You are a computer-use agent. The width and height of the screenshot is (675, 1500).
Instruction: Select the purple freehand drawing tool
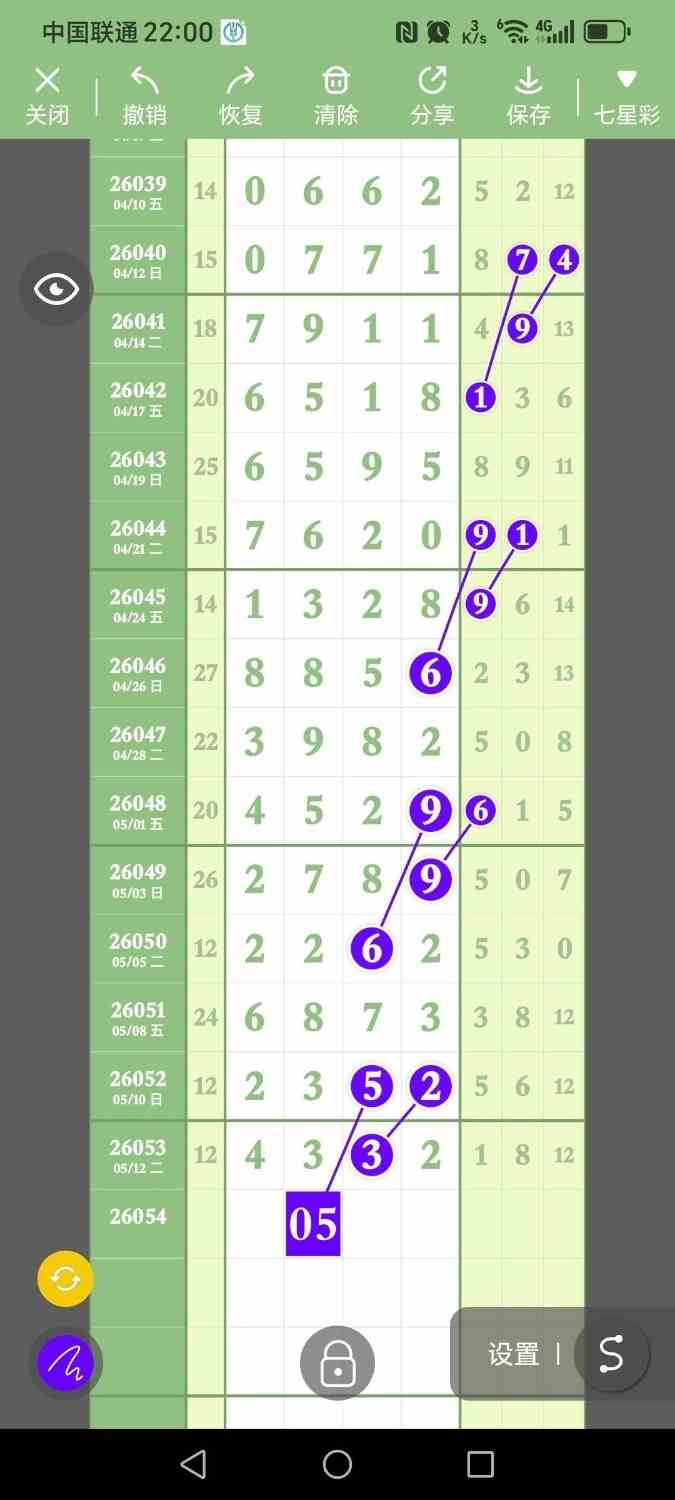65,1362
